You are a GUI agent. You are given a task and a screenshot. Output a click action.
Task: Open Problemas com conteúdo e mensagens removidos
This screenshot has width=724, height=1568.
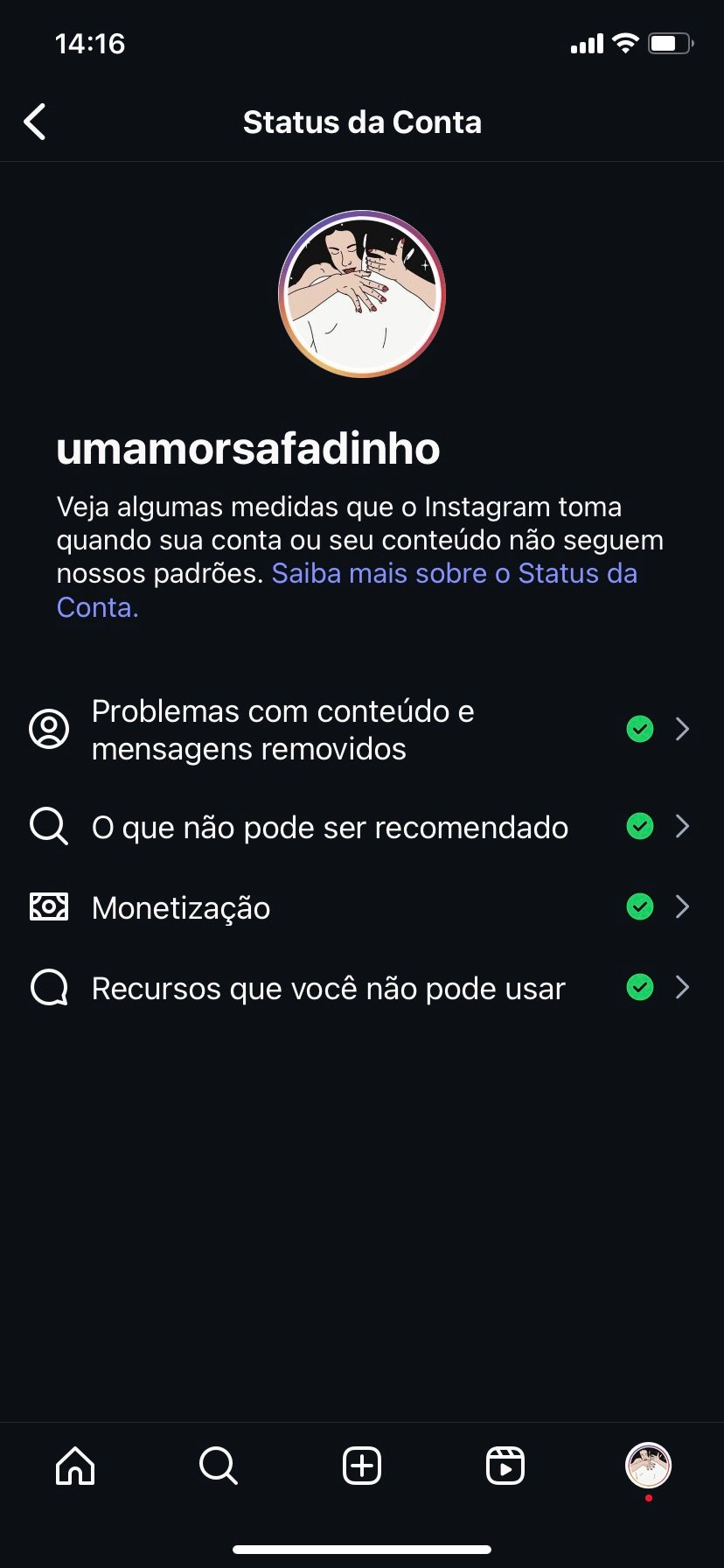pyautogui.click(x=362, y=730)
